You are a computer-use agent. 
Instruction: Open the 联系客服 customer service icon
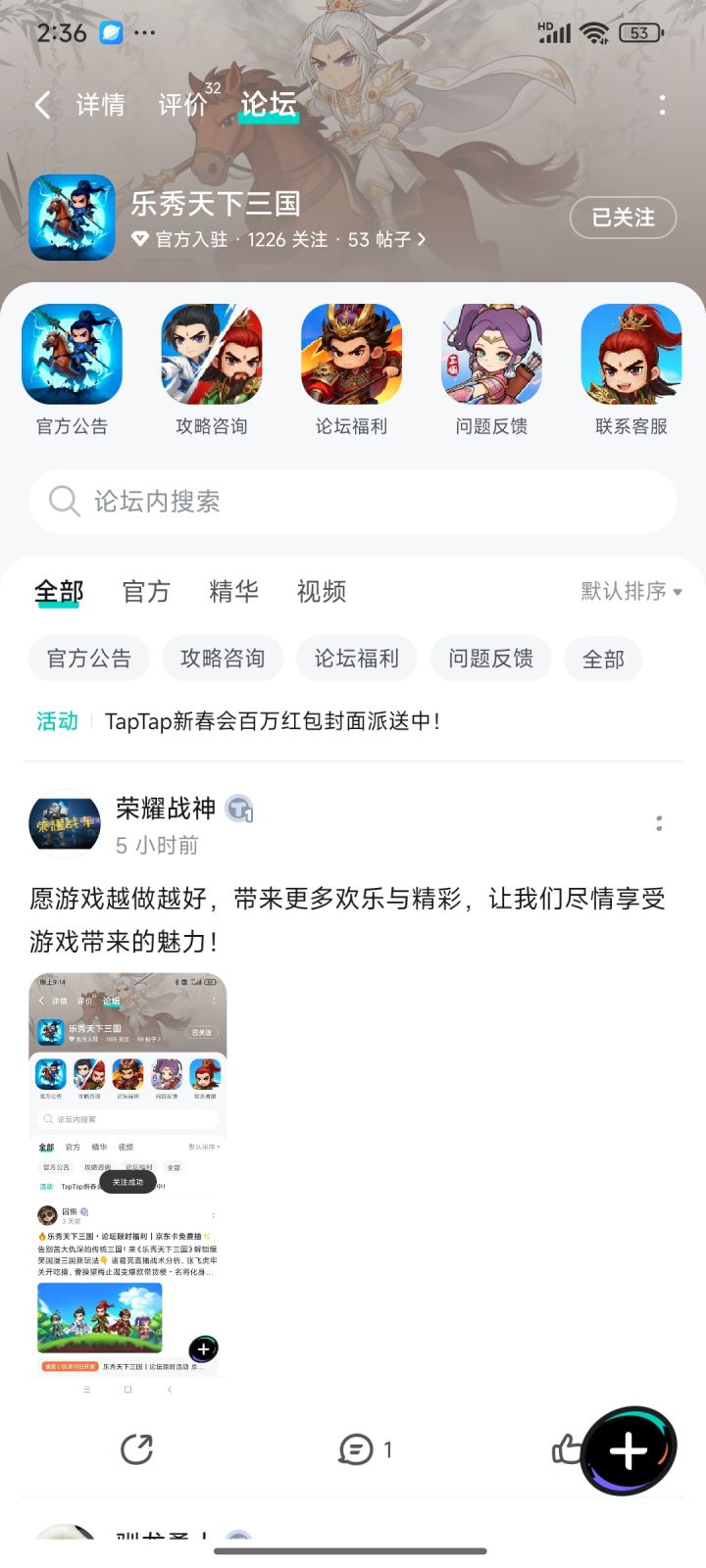point(632,355)
